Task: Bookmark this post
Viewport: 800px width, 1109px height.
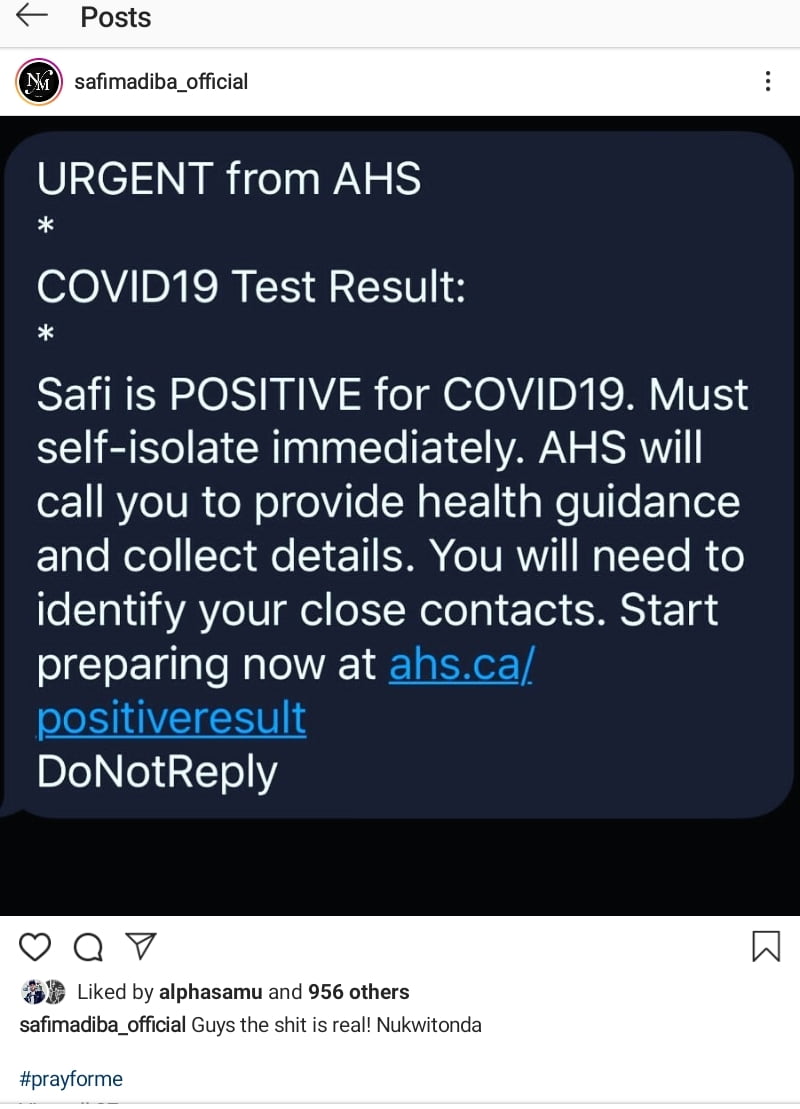Action: pyautogui.click(x=765, y=946)
